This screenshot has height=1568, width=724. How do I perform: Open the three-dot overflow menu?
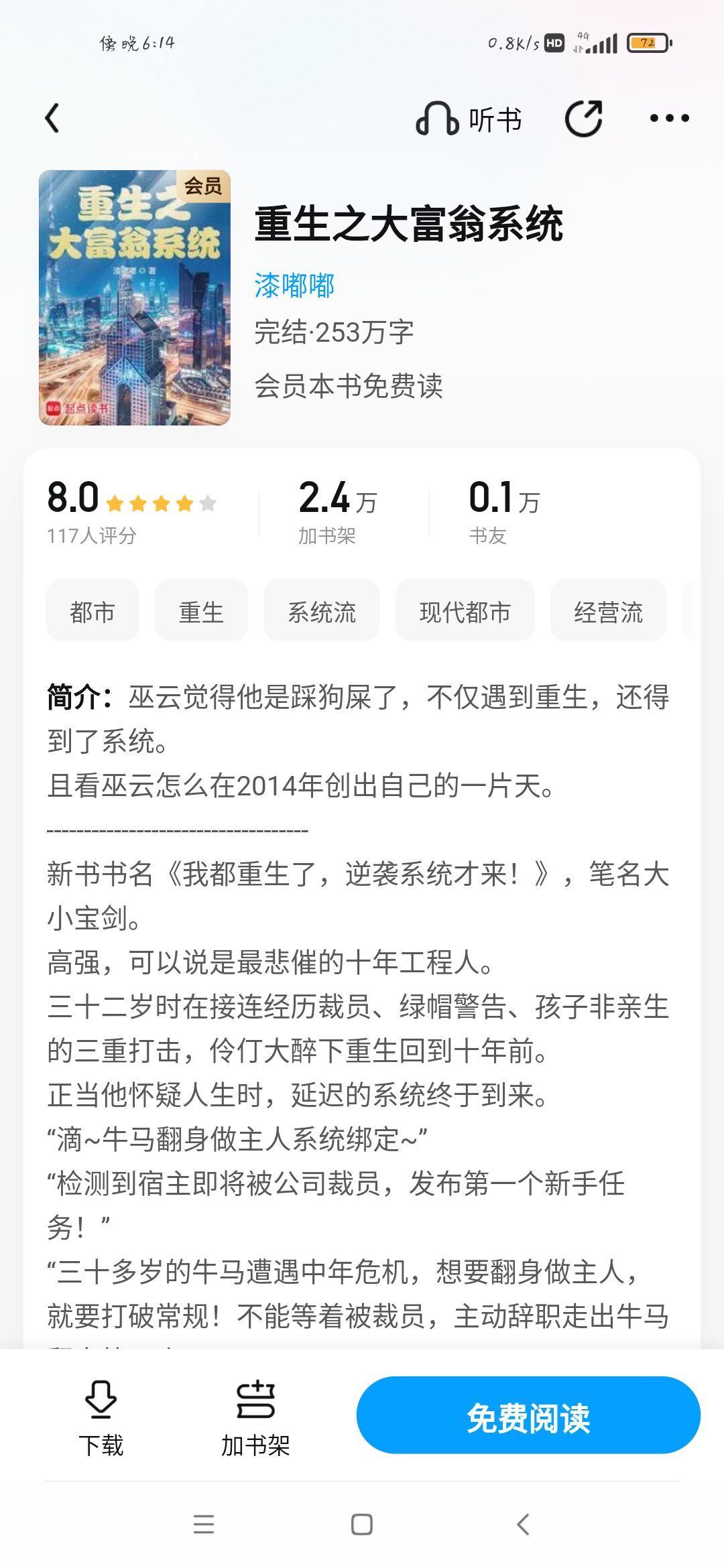click(x=669, y=119)
